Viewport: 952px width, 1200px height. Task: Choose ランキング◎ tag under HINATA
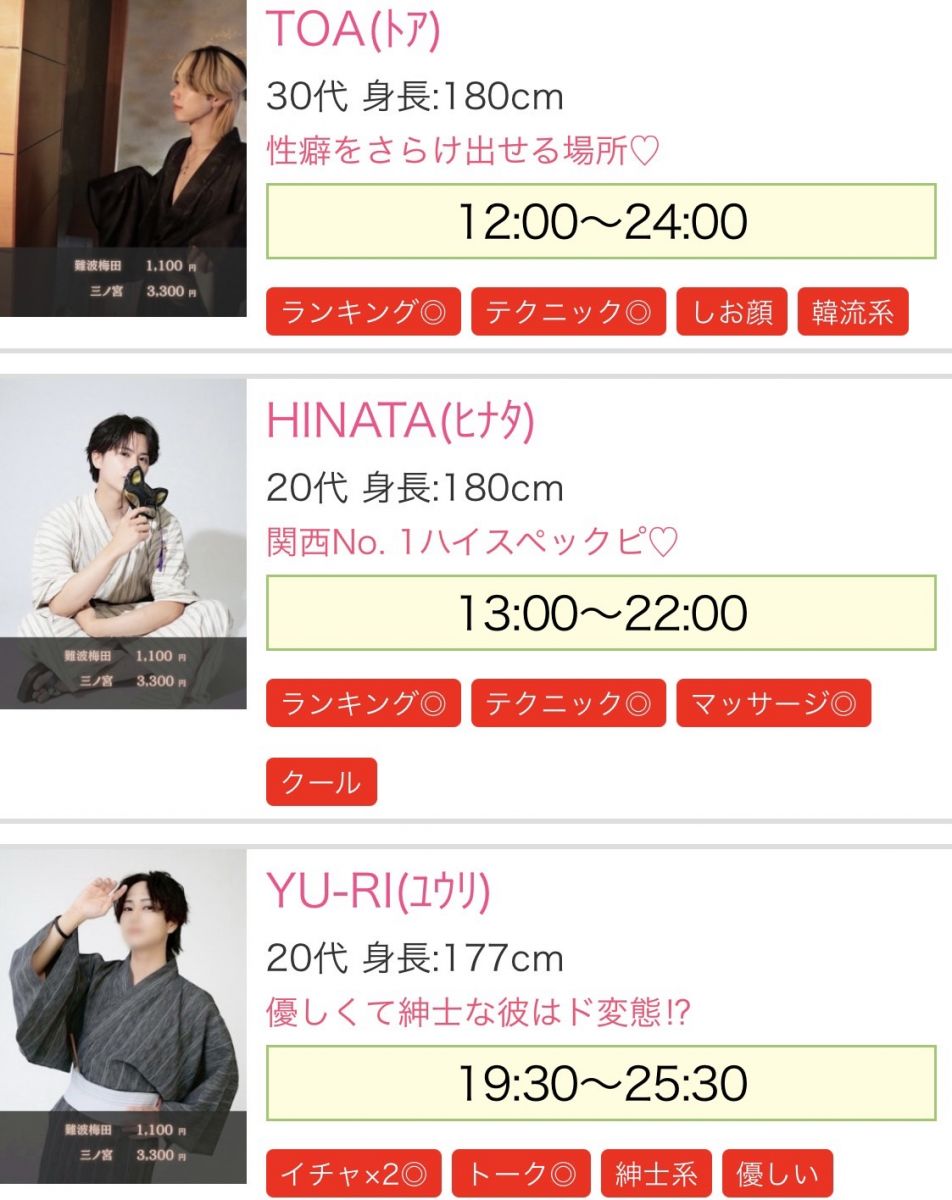click(363, 703)
